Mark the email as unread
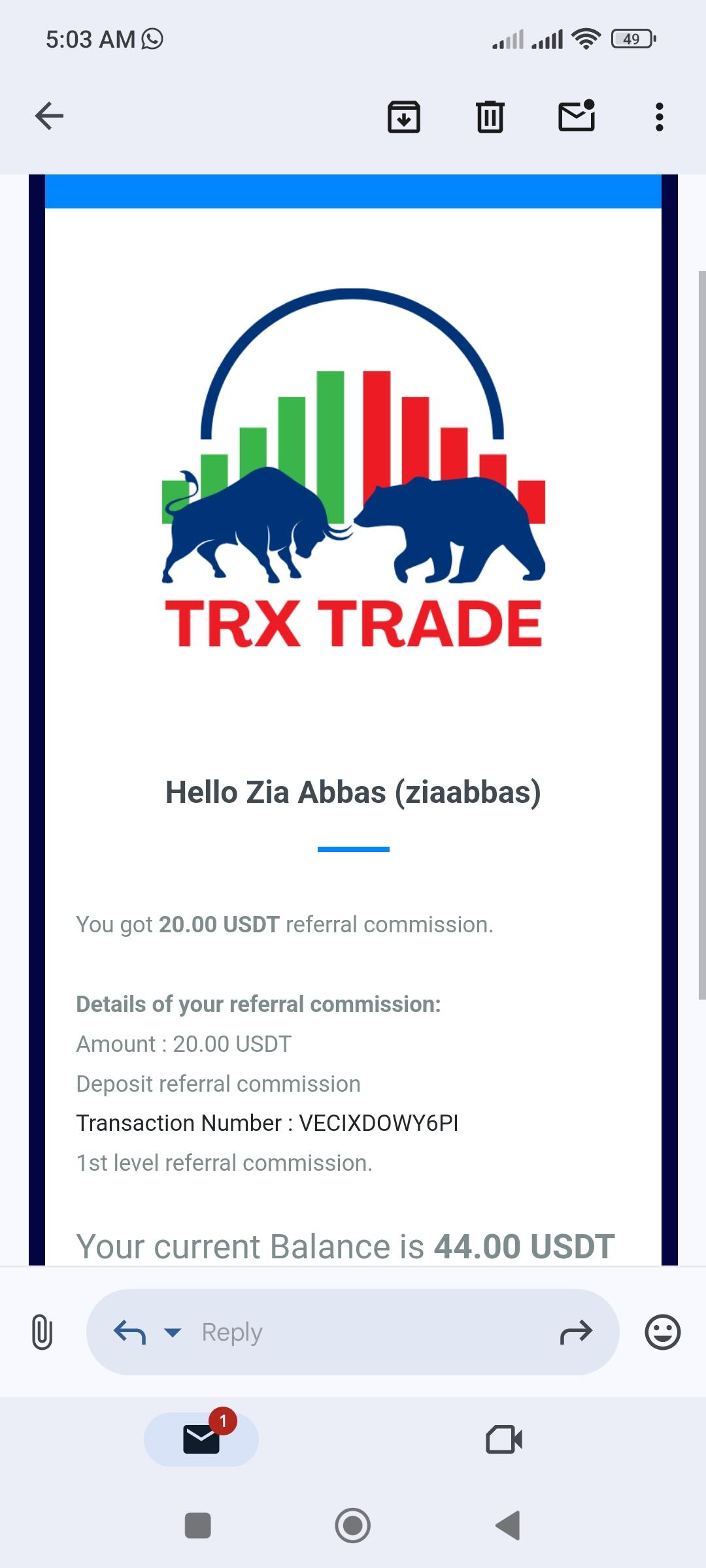The height and width of the screenshot is (1568, 706). (576, 117)
